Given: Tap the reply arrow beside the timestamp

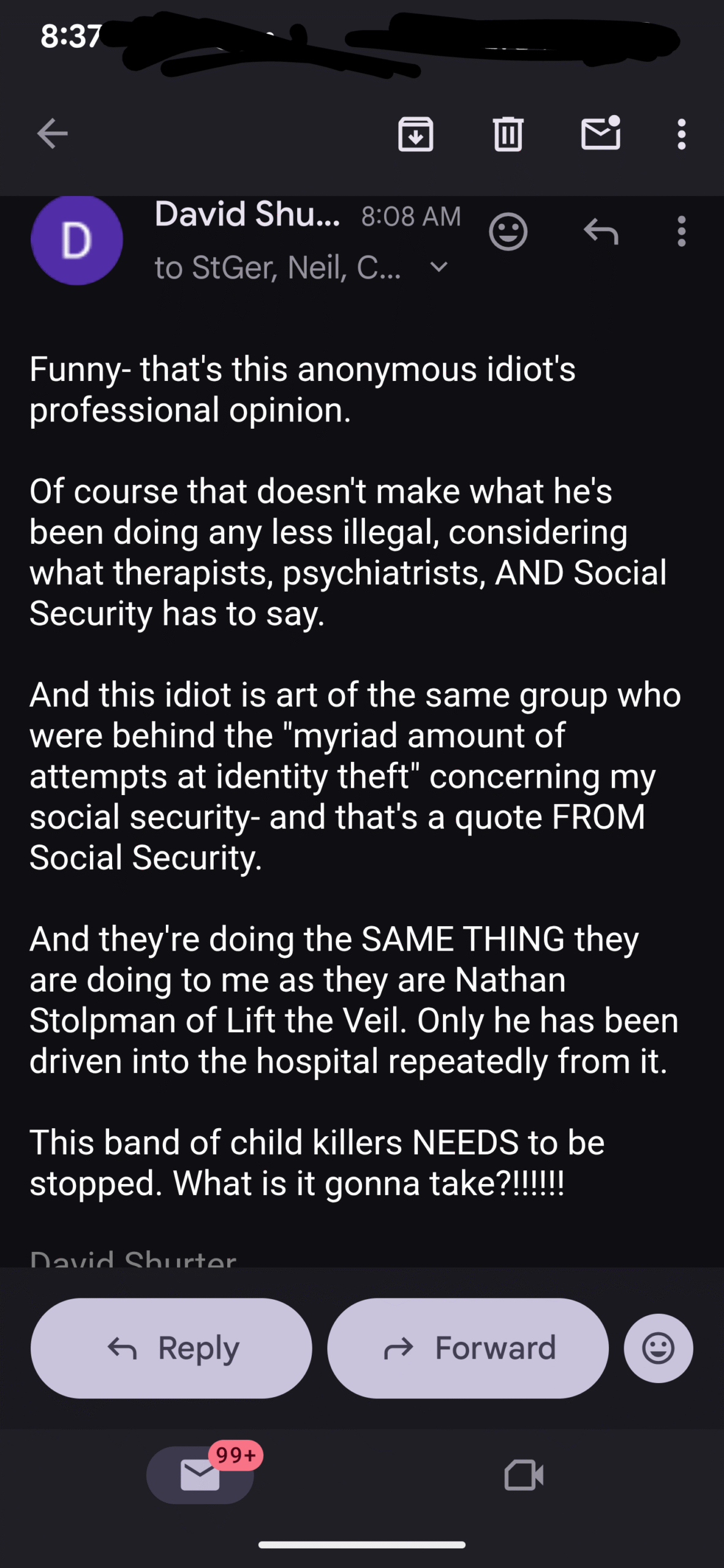Looking at the screenshot, I should pos(601,232).
